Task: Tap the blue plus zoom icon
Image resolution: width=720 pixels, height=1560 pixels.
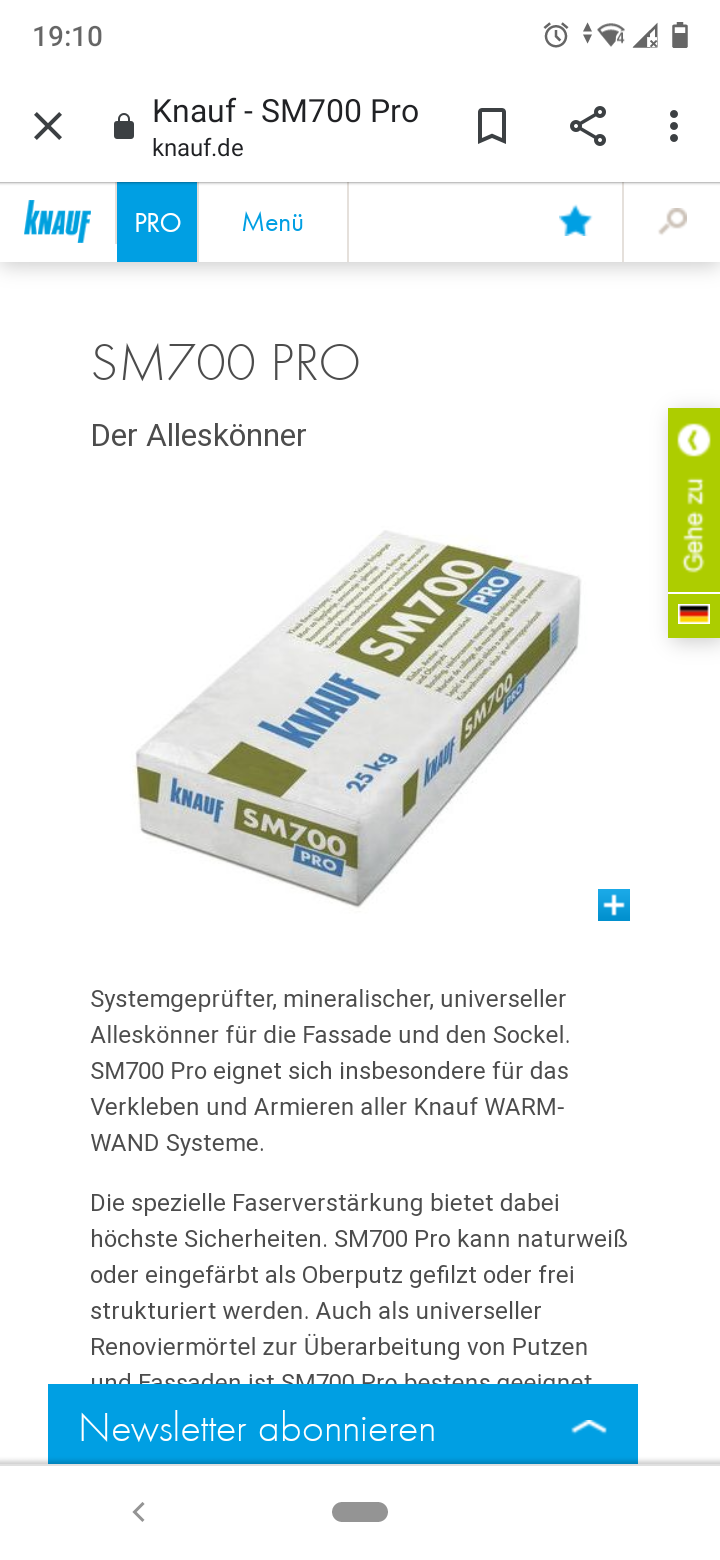Action: point(614,905)
